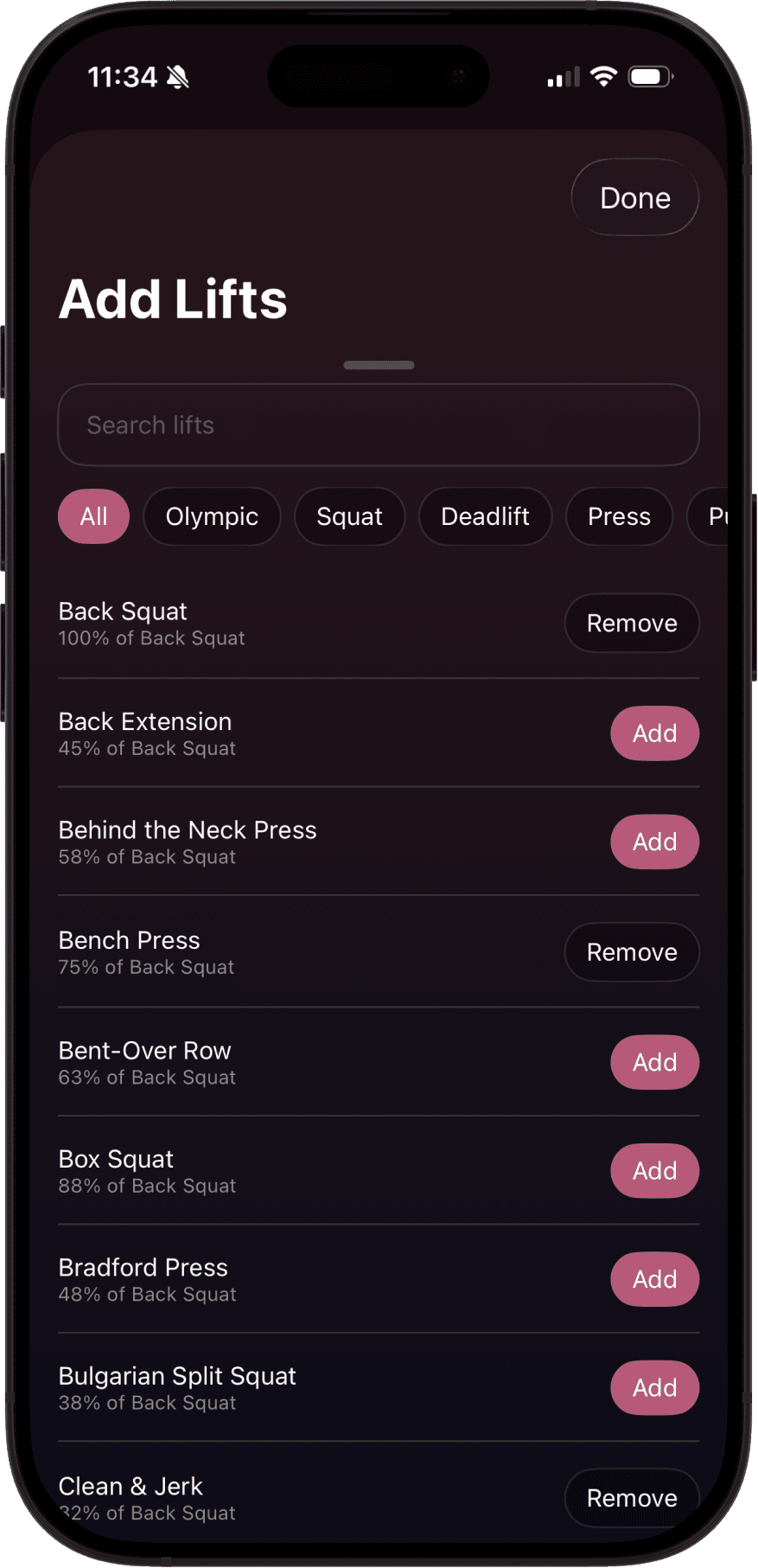Add the Back Extension lift
This screenshot has width=758, height=1568.
[654, 733]
